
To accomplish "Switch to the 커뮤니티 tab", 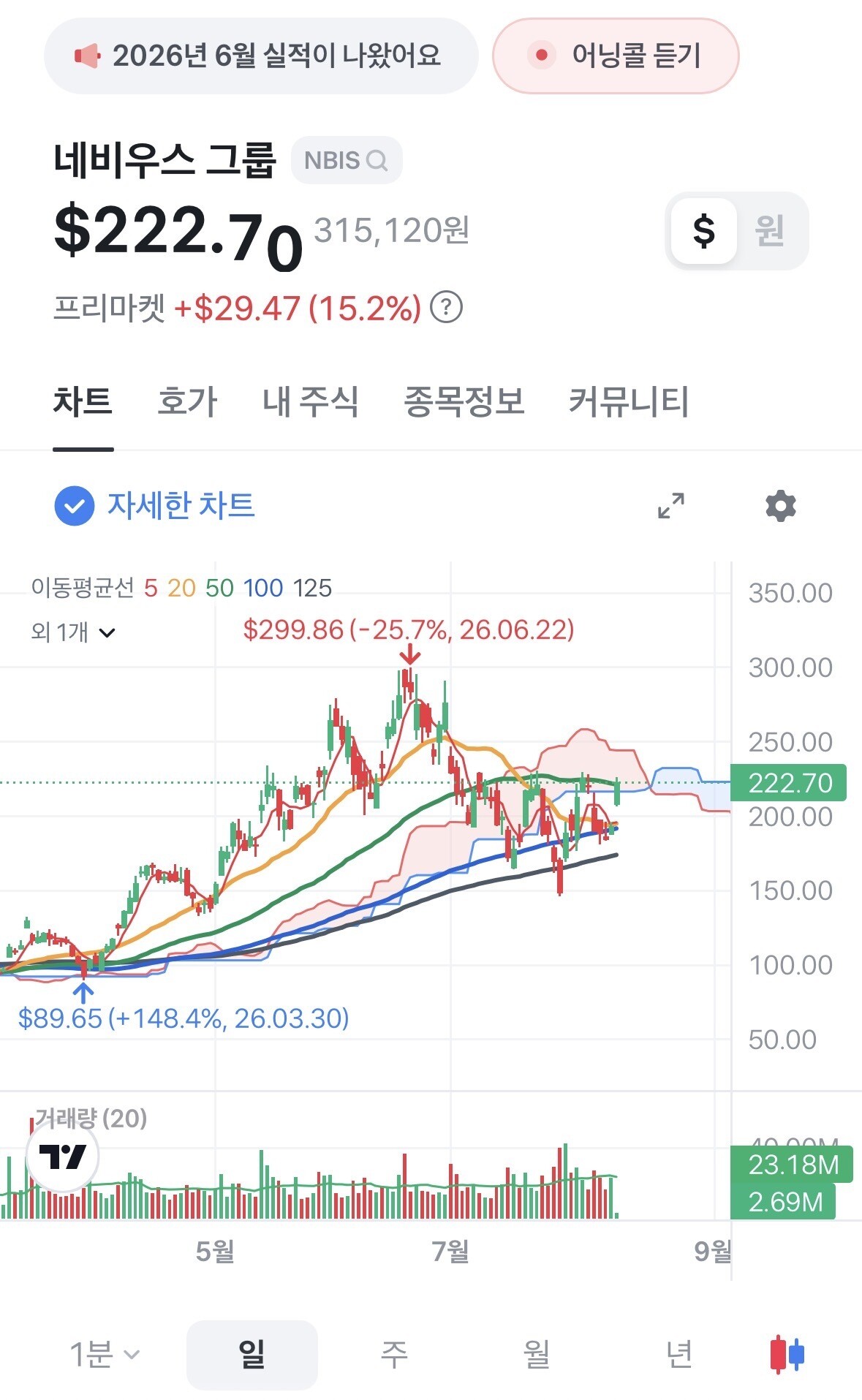I will click(629, 401).
